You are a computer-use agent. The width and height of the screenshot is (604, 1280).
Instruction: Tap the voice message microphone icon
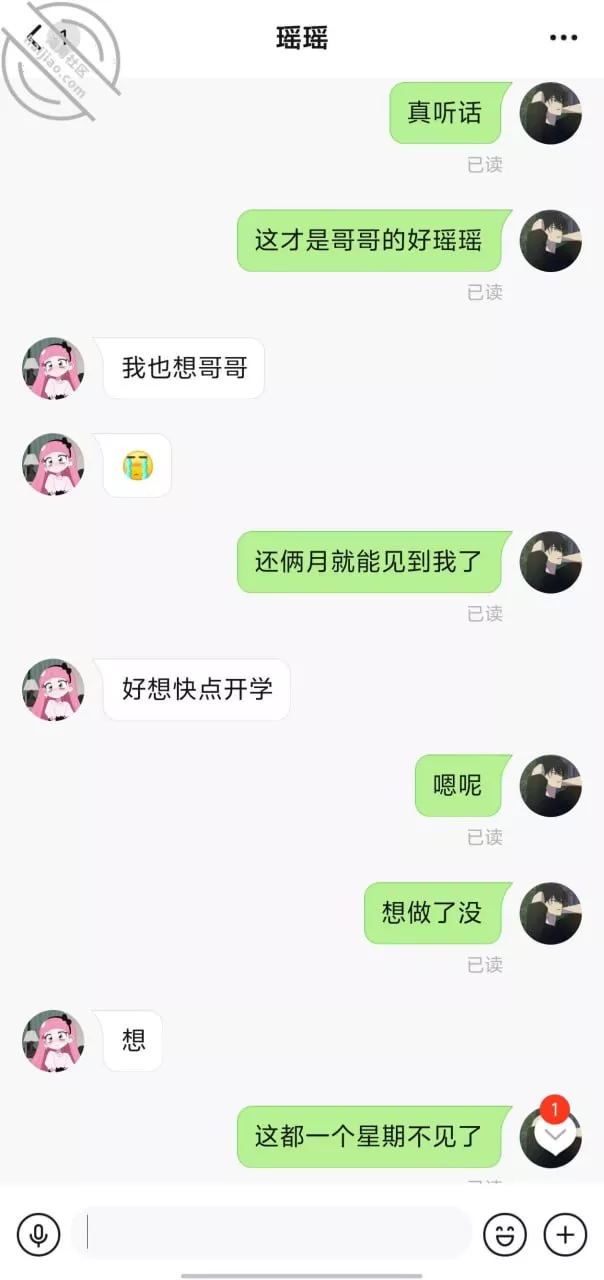(39, 1234)
